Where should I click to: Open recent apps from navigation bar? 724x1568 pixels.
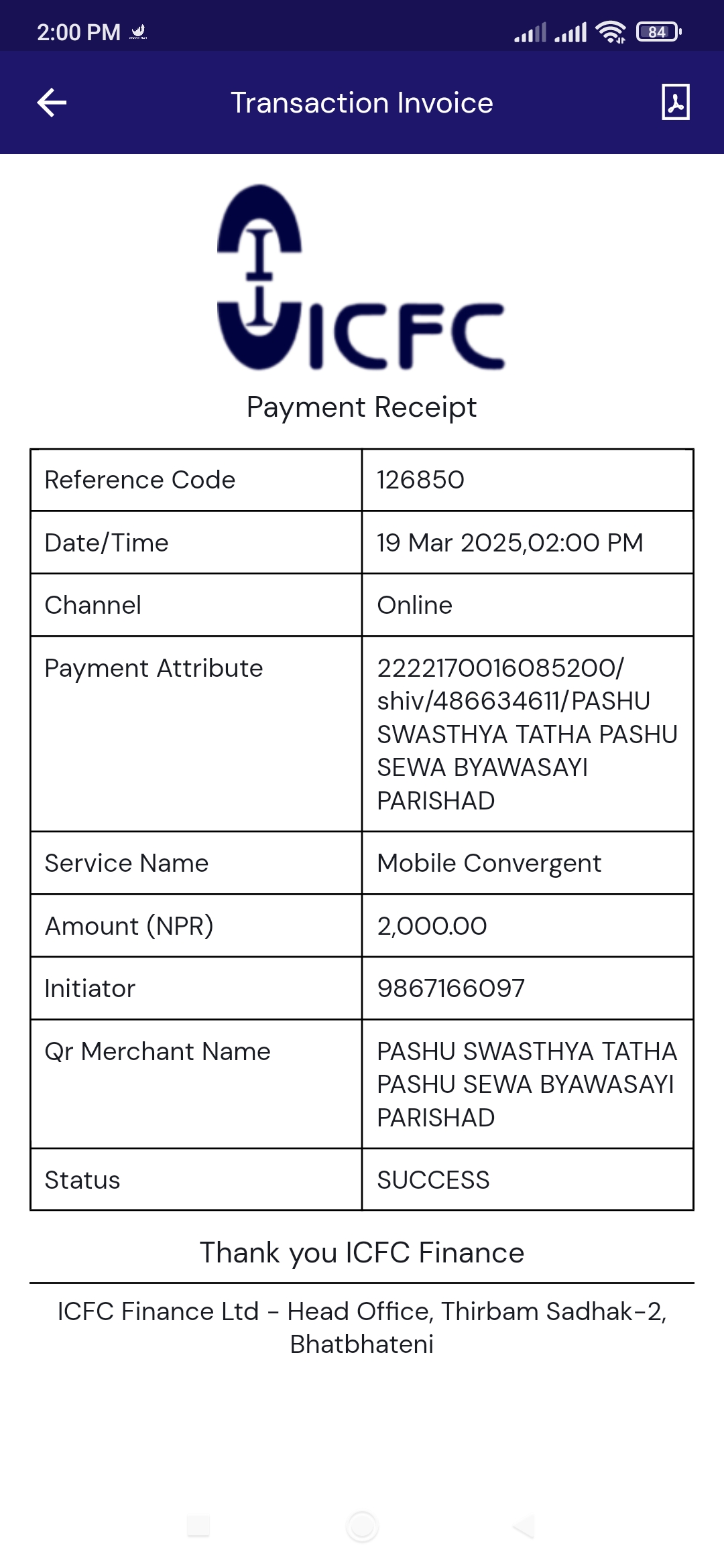[x=198, y=1526]
